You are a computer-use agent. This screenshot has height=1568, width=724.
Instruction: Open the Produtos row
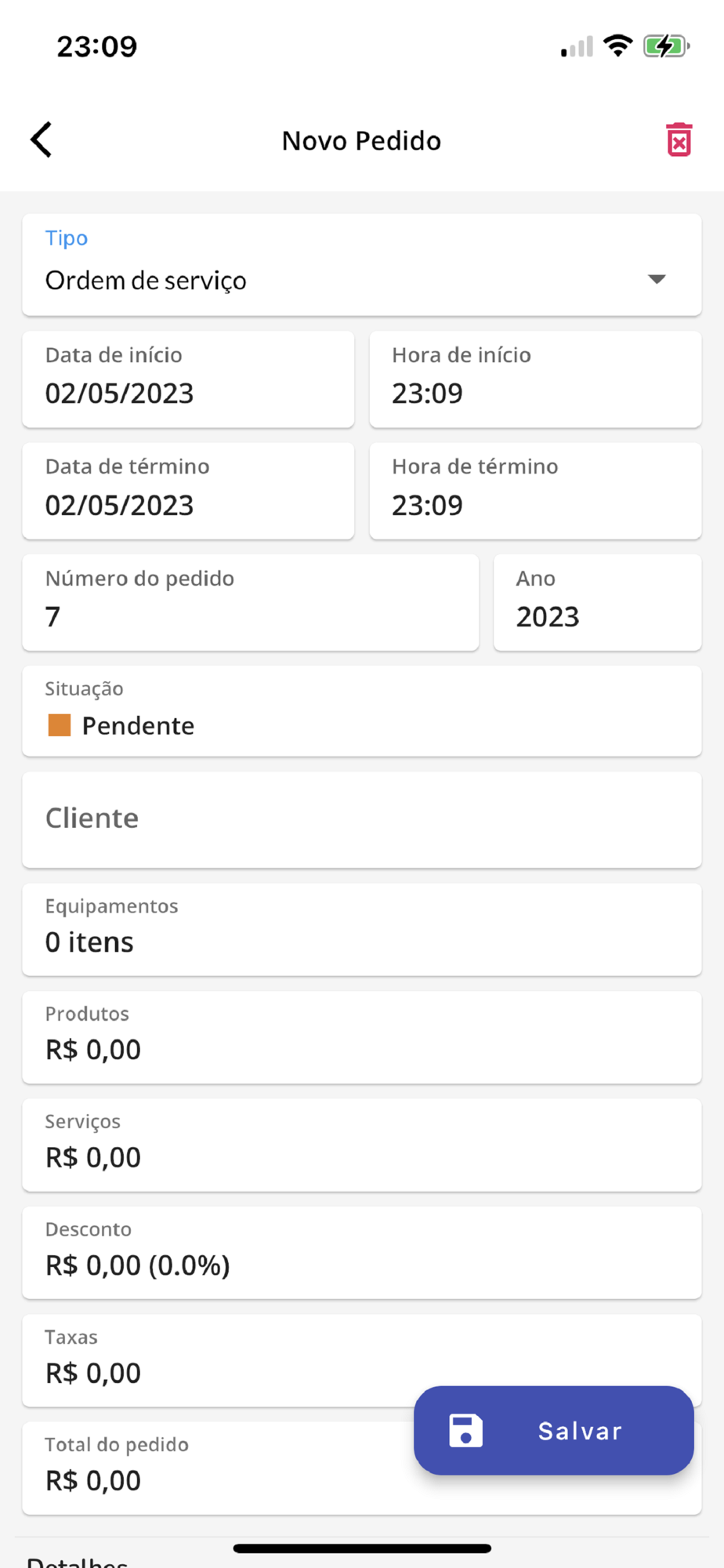point(361,1037)
